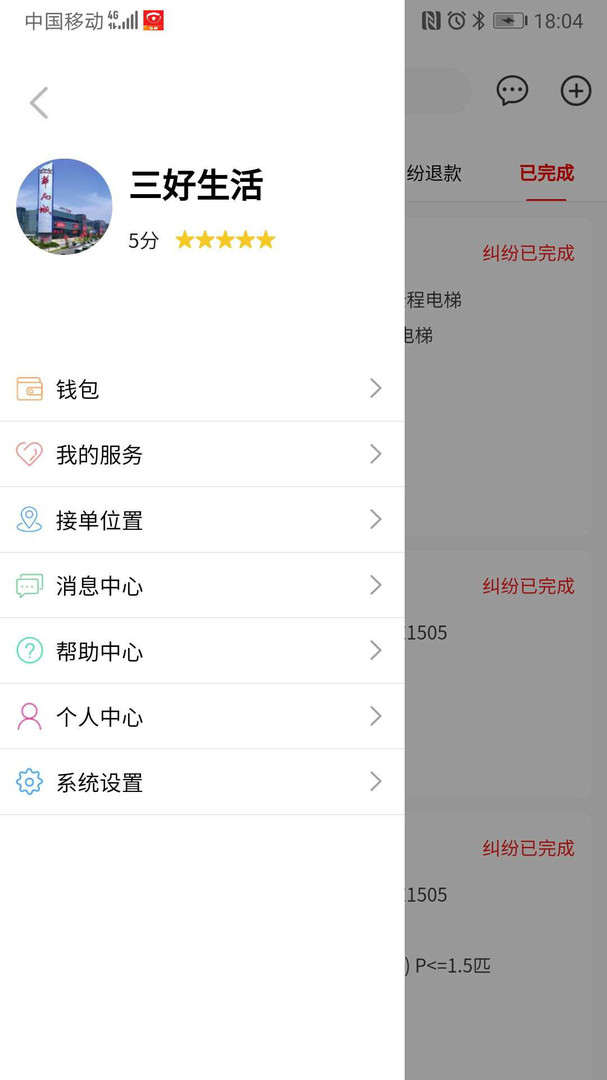
Task: Open 消息中心 message center
Action: pos(200,586)
